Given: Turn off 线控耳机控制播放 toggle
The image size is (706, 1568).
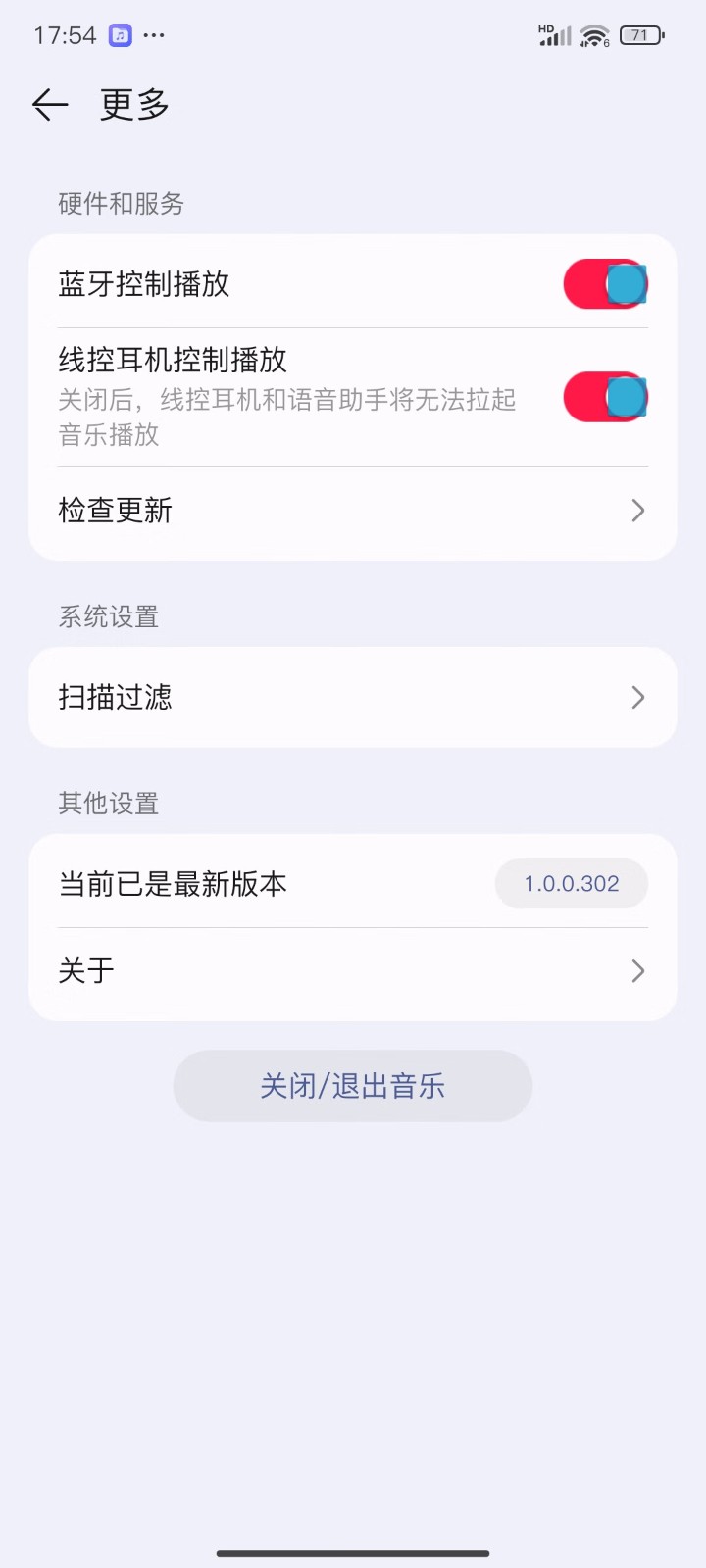Looking at the screenshot, I should coord(605,397).
